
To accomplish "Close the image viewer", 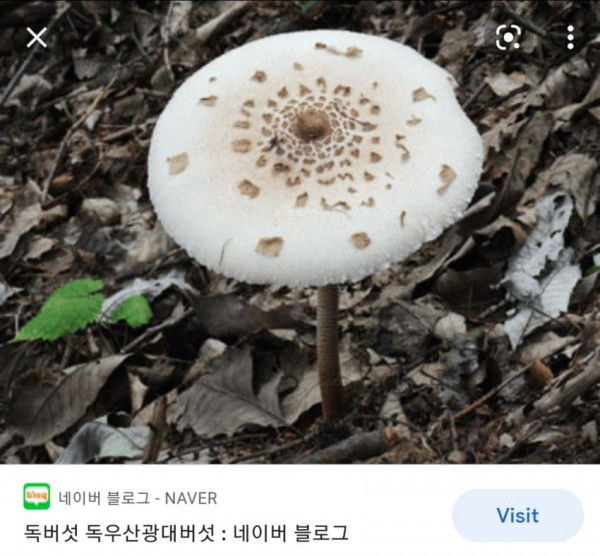I will 36,38.
